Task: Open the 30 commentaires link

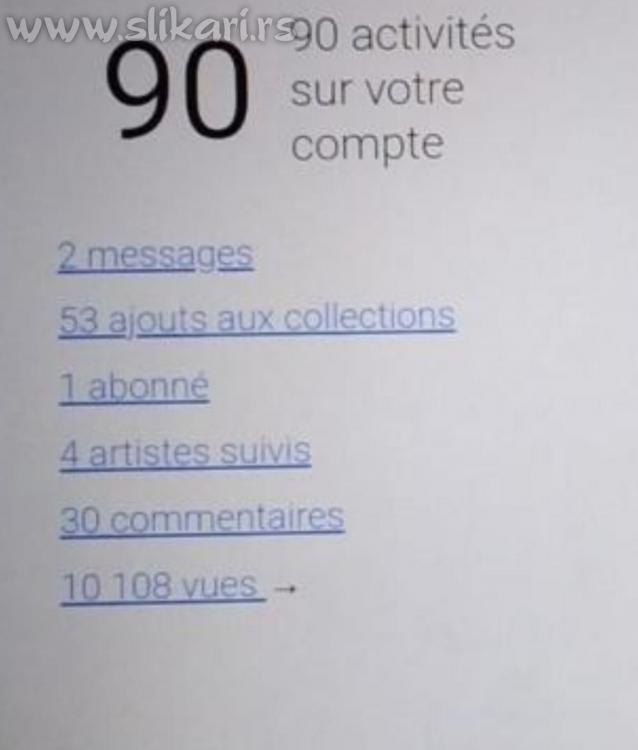Action: [x=202, y=519]
